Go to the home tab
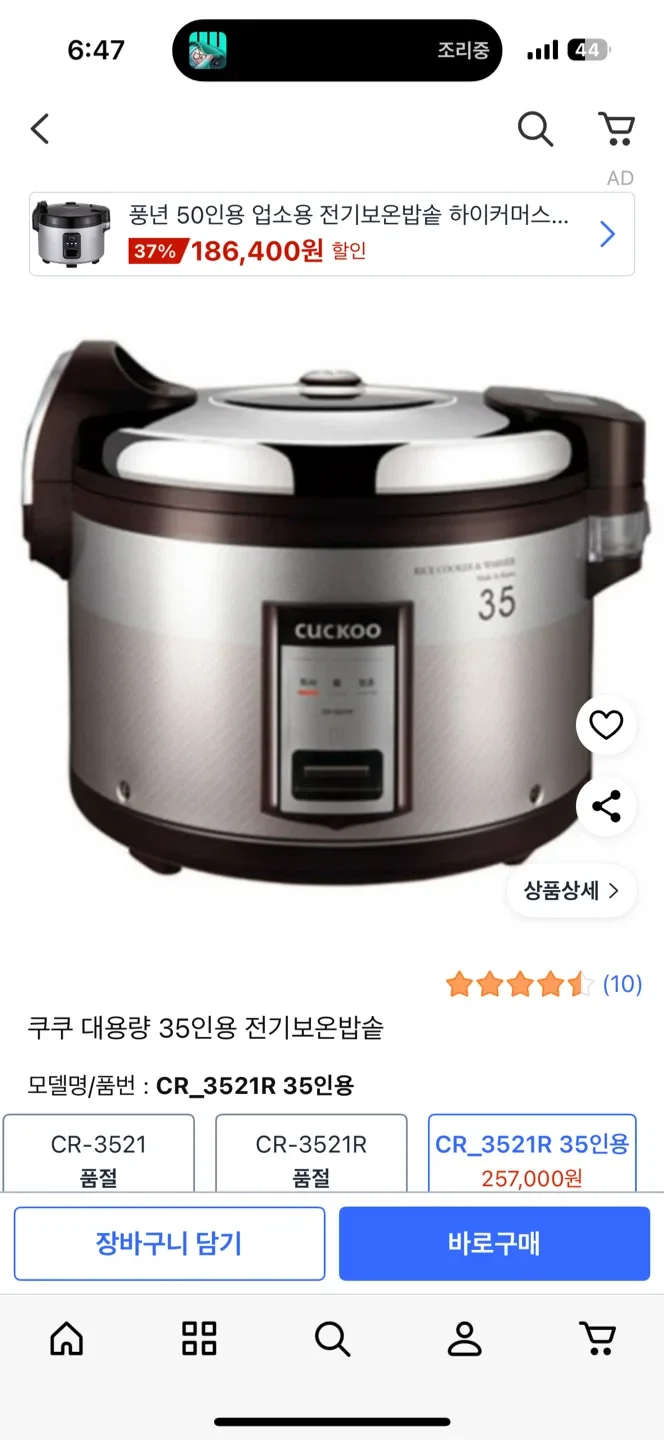The image size is (664, 1440). [x=67, y=1338]
